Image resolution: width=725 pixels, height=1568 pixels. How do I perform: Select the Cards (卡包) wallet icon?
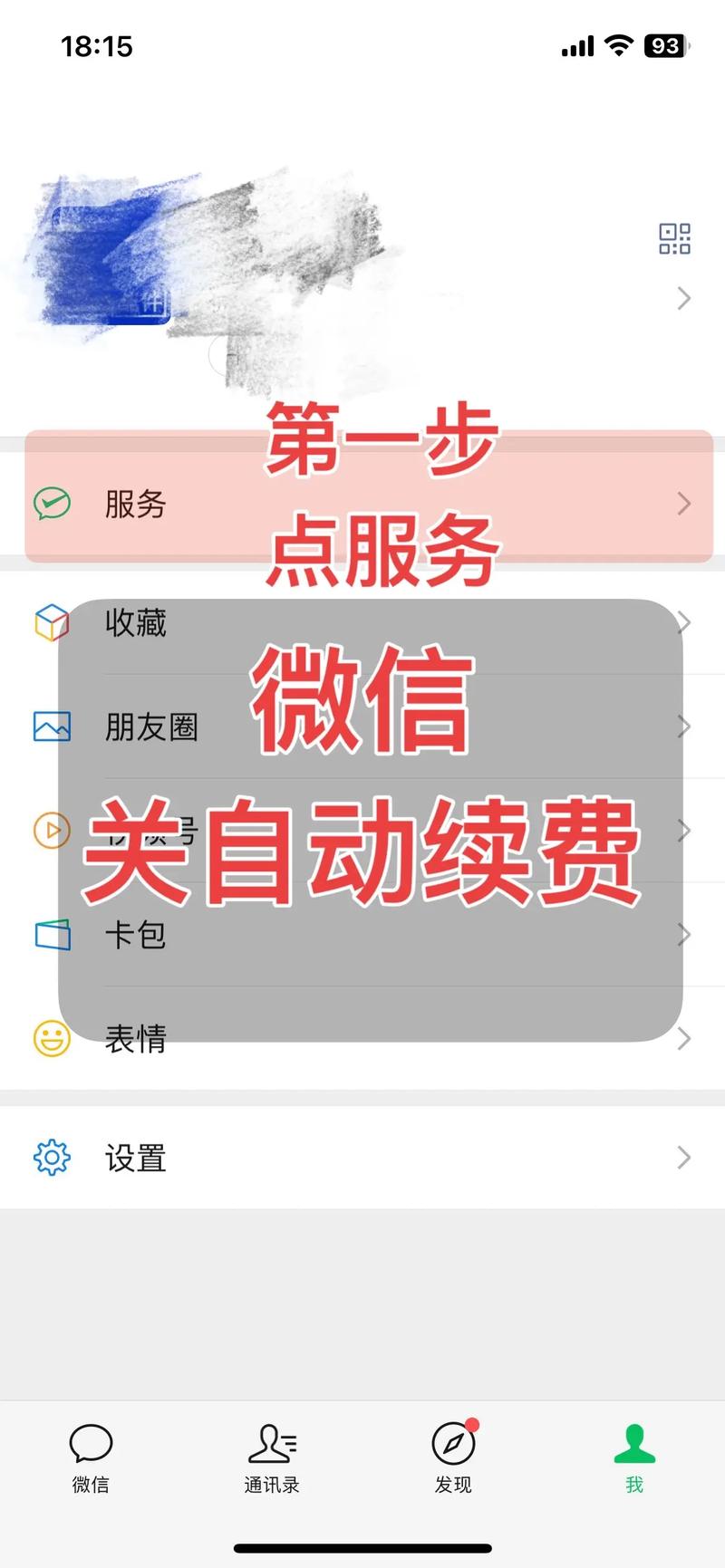tap(52, 935)
